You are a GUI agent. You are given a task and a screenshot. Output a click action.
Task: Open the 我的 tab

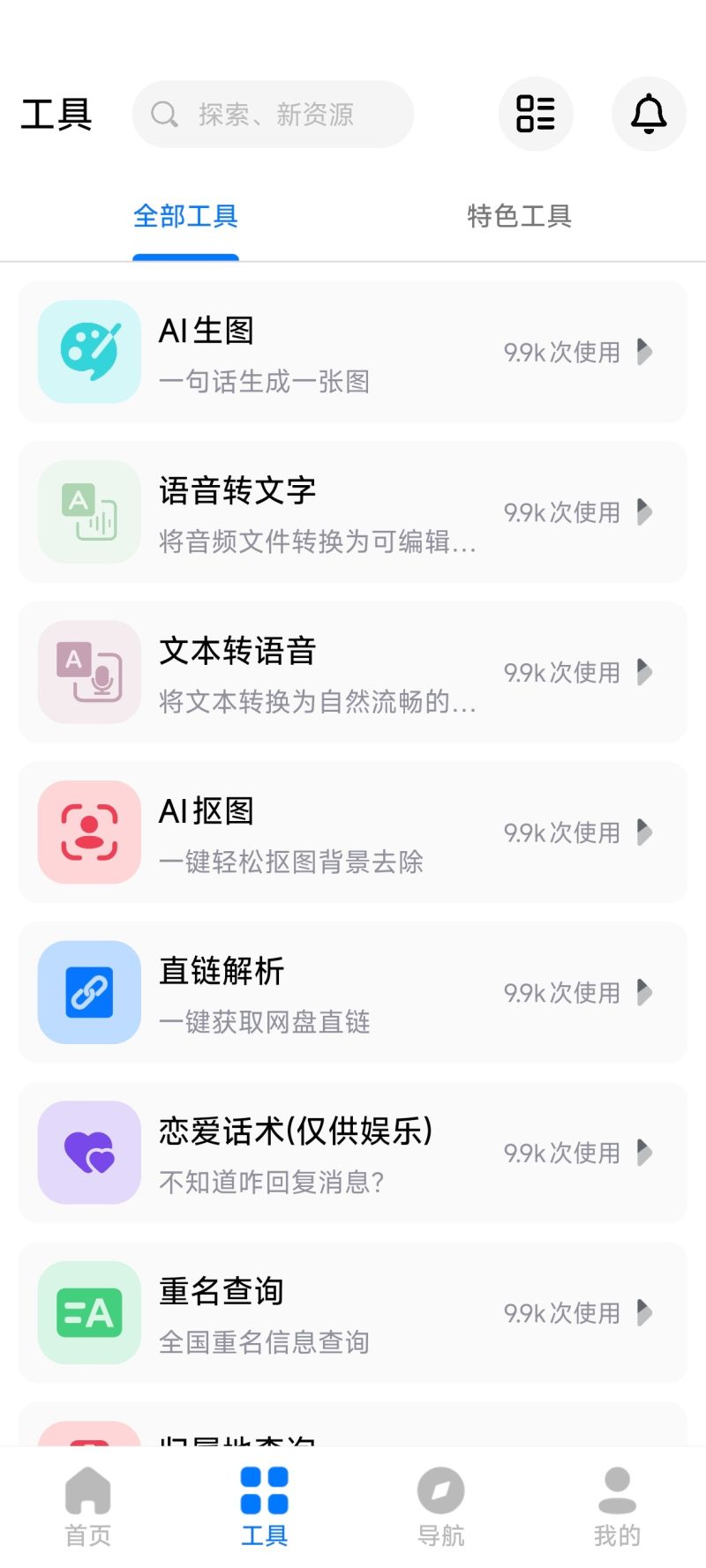point(617,1506)
